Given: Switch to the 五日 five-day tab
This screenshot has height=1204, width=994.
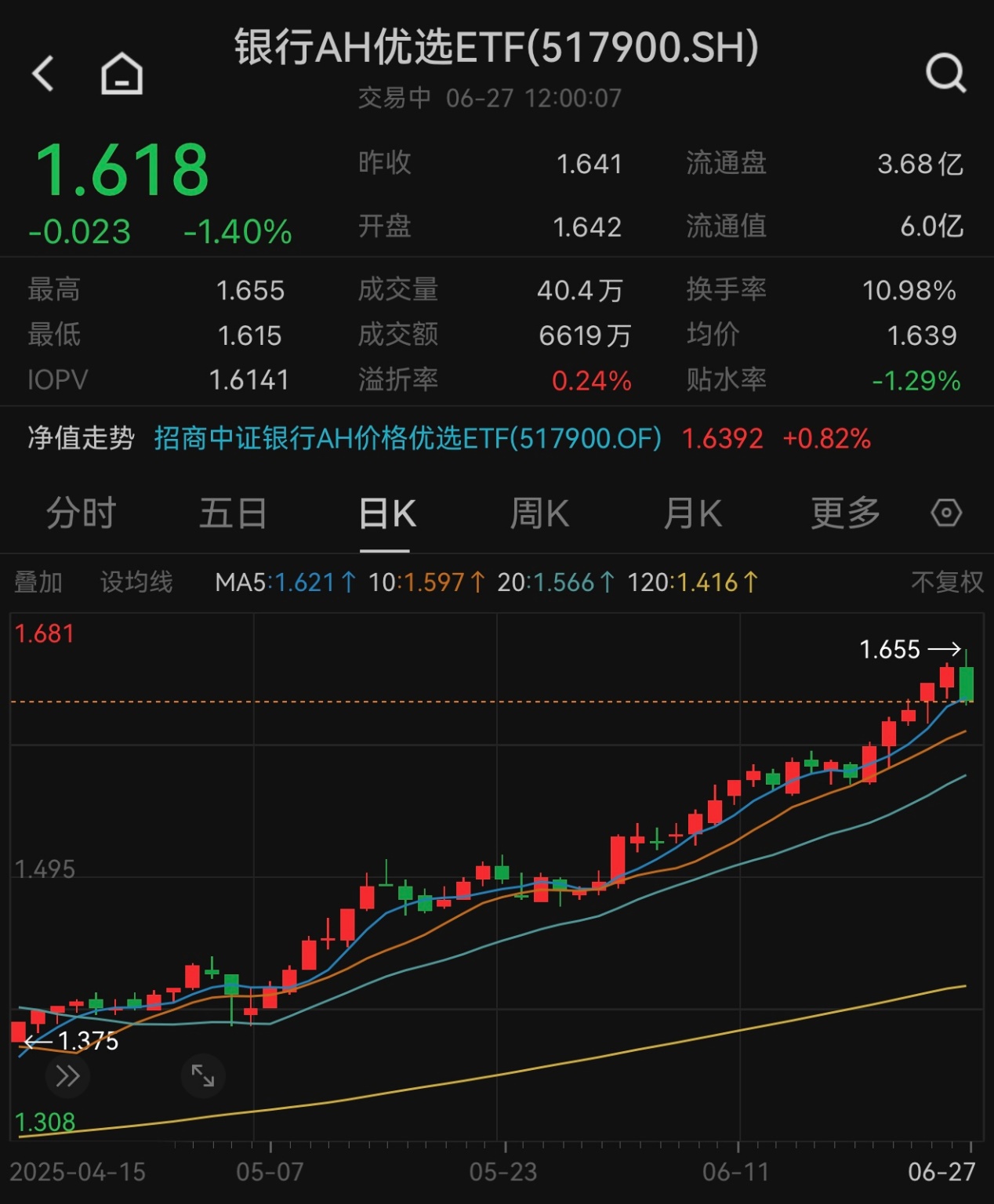Looking at the screenshot, I should click(232, 513).
